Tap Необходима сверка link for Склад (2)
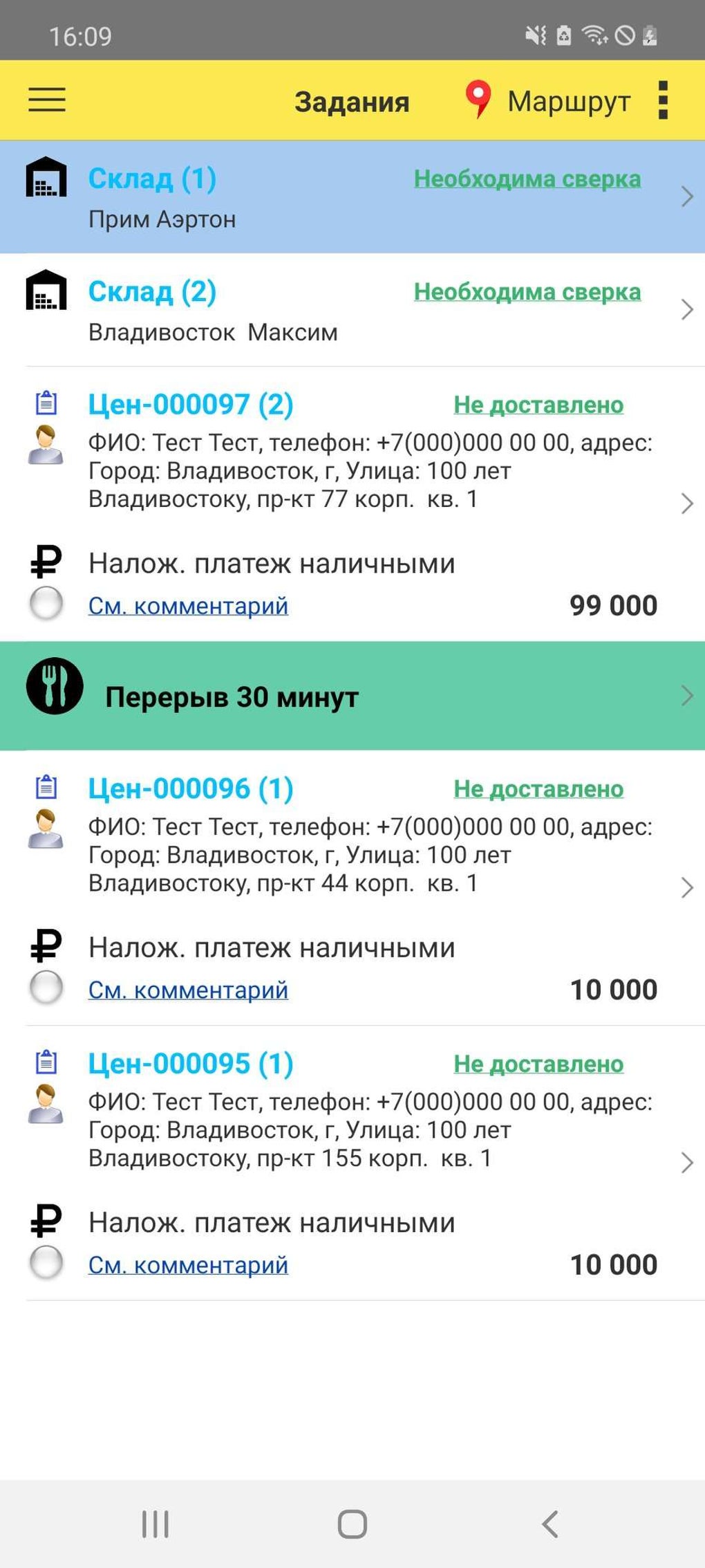Screen dimensions: 705x1568 (x=527, y=292)
